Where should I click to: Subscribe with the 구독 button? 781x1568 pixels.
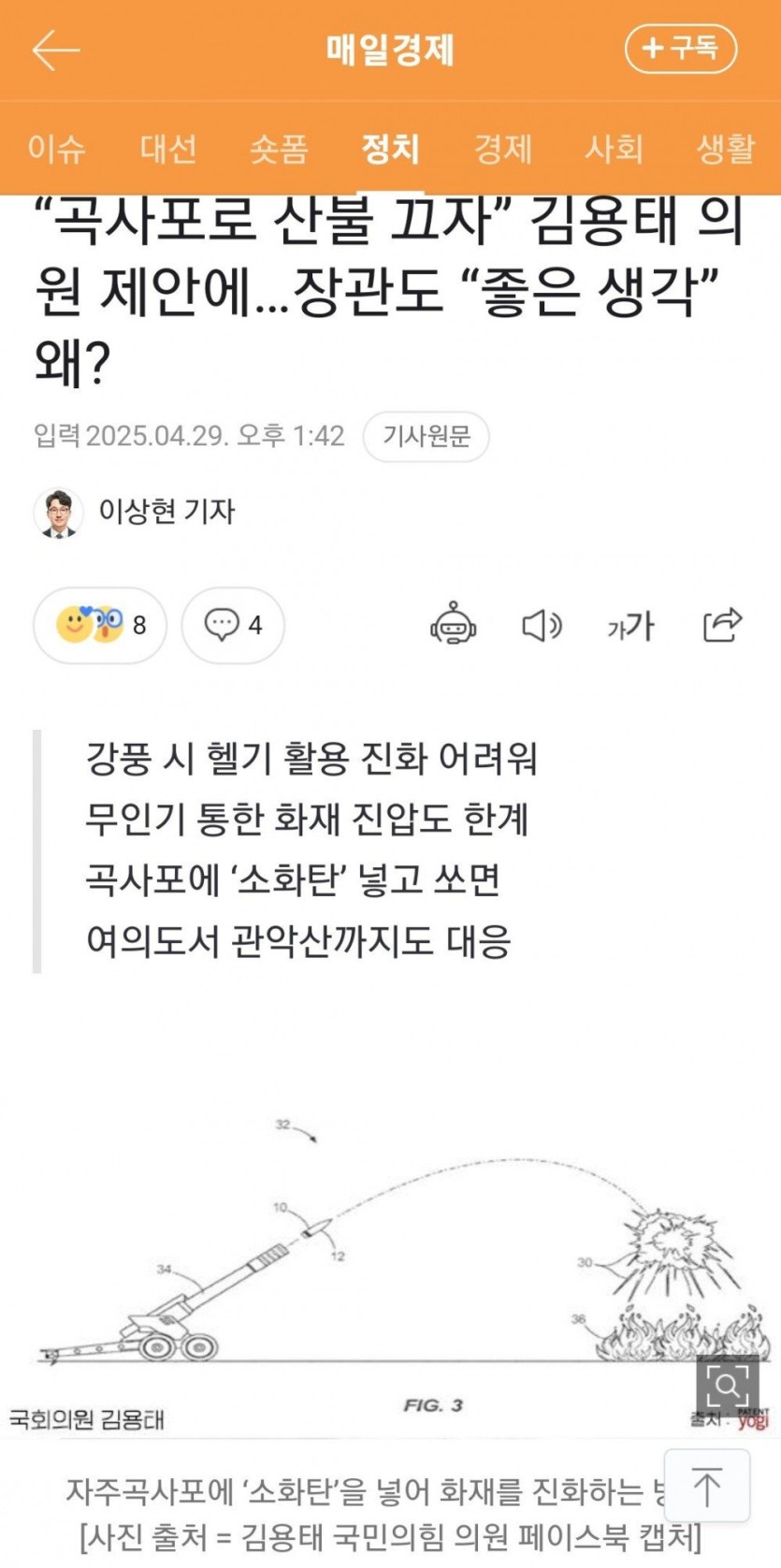pyautogui.click(x=681, y=48)
